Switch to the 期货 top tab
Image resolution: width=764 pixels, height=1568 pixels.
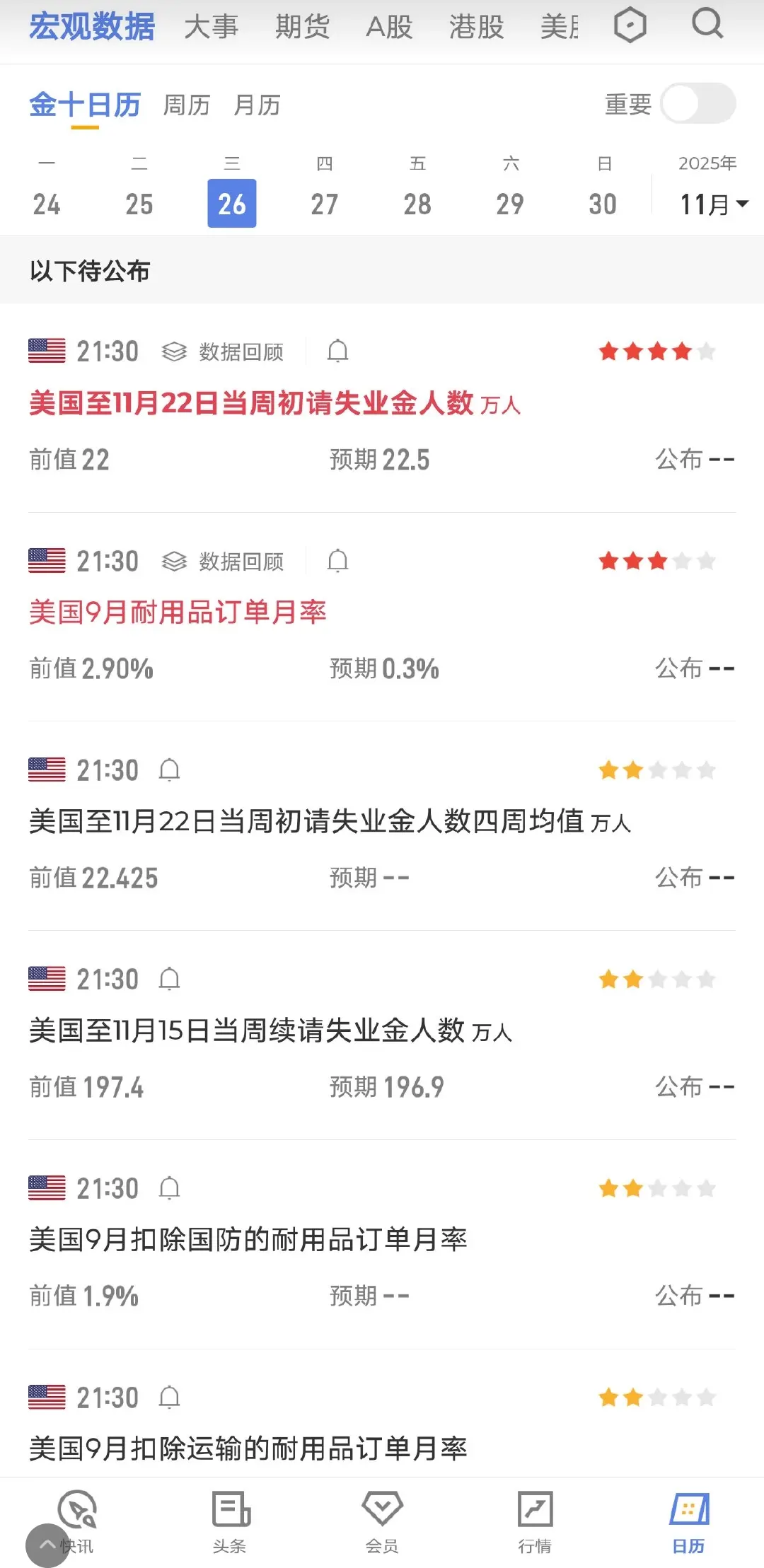[x=303, y=27]
